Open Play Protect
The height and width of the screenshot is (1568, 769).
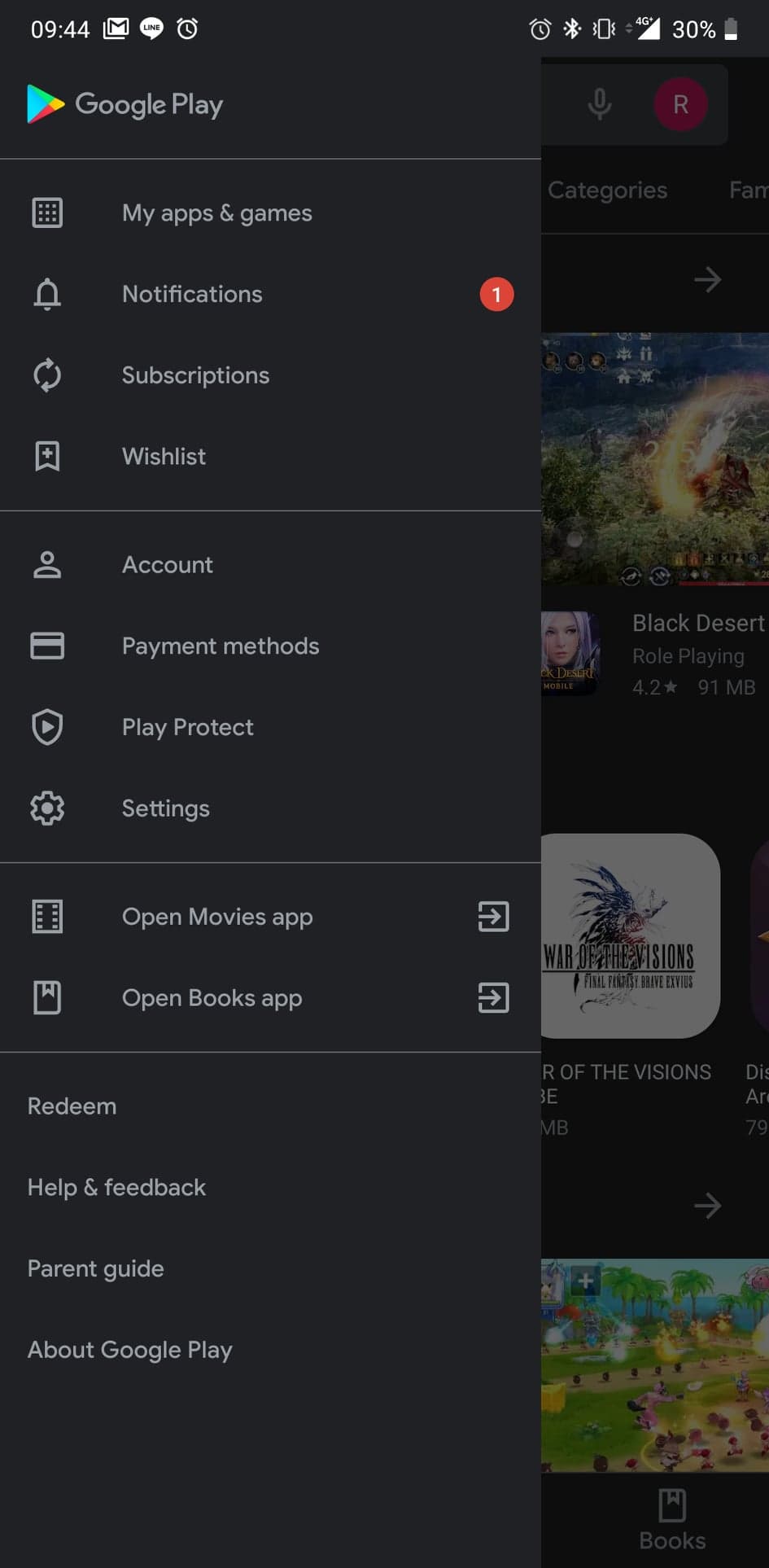[187, 727]
